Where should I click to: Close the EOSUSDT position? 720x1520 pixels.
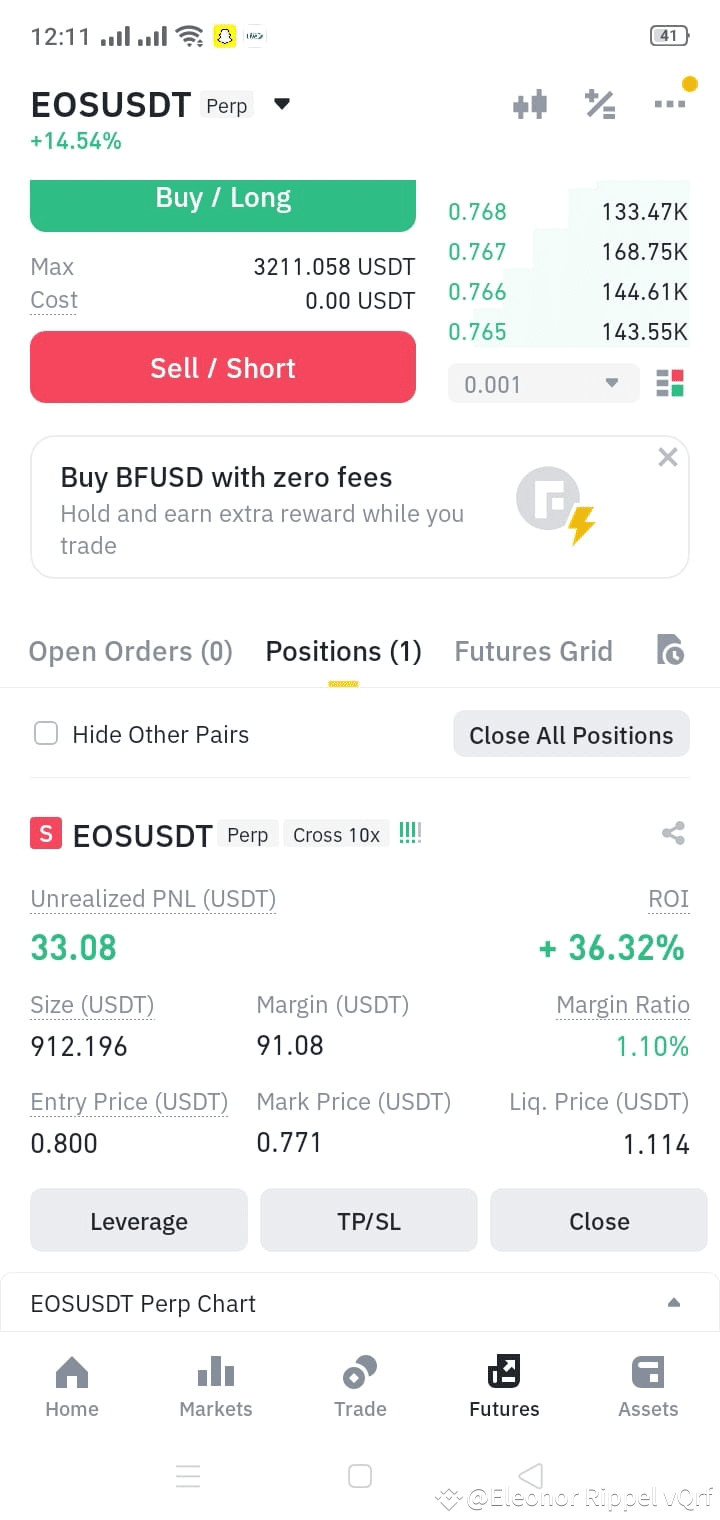pyautogui.click(x=599, y=1220)
